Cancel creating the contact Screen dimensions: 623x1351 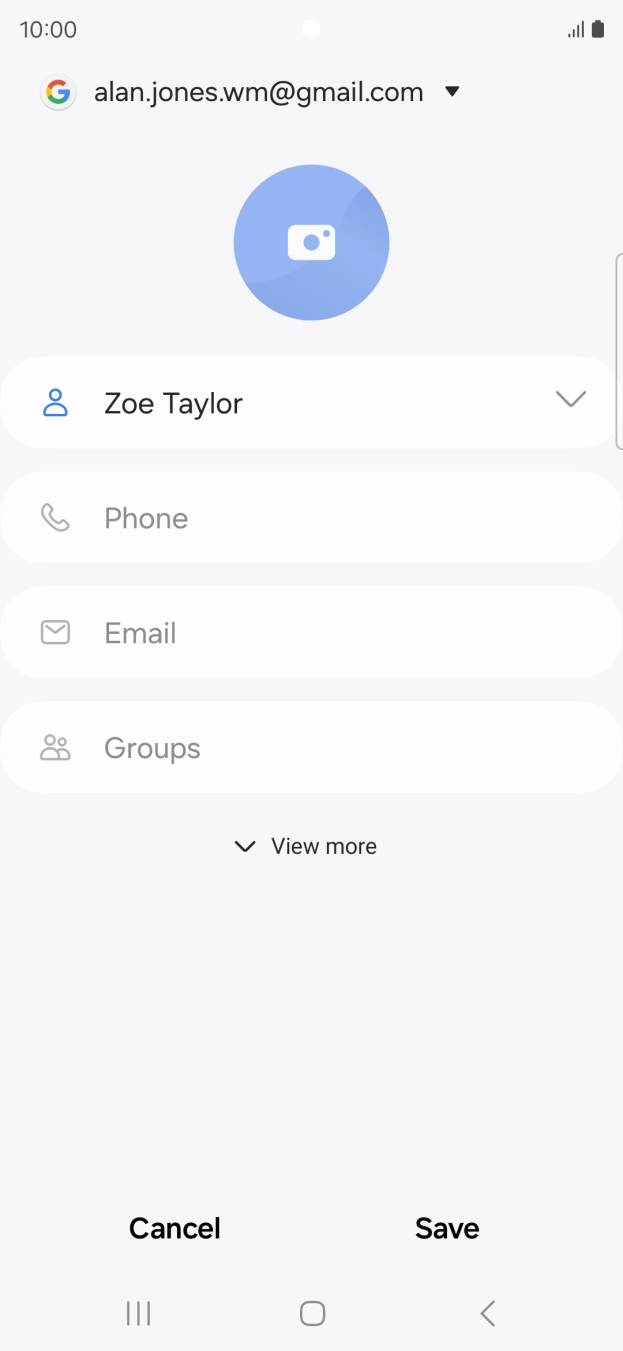click(175, 1228)
